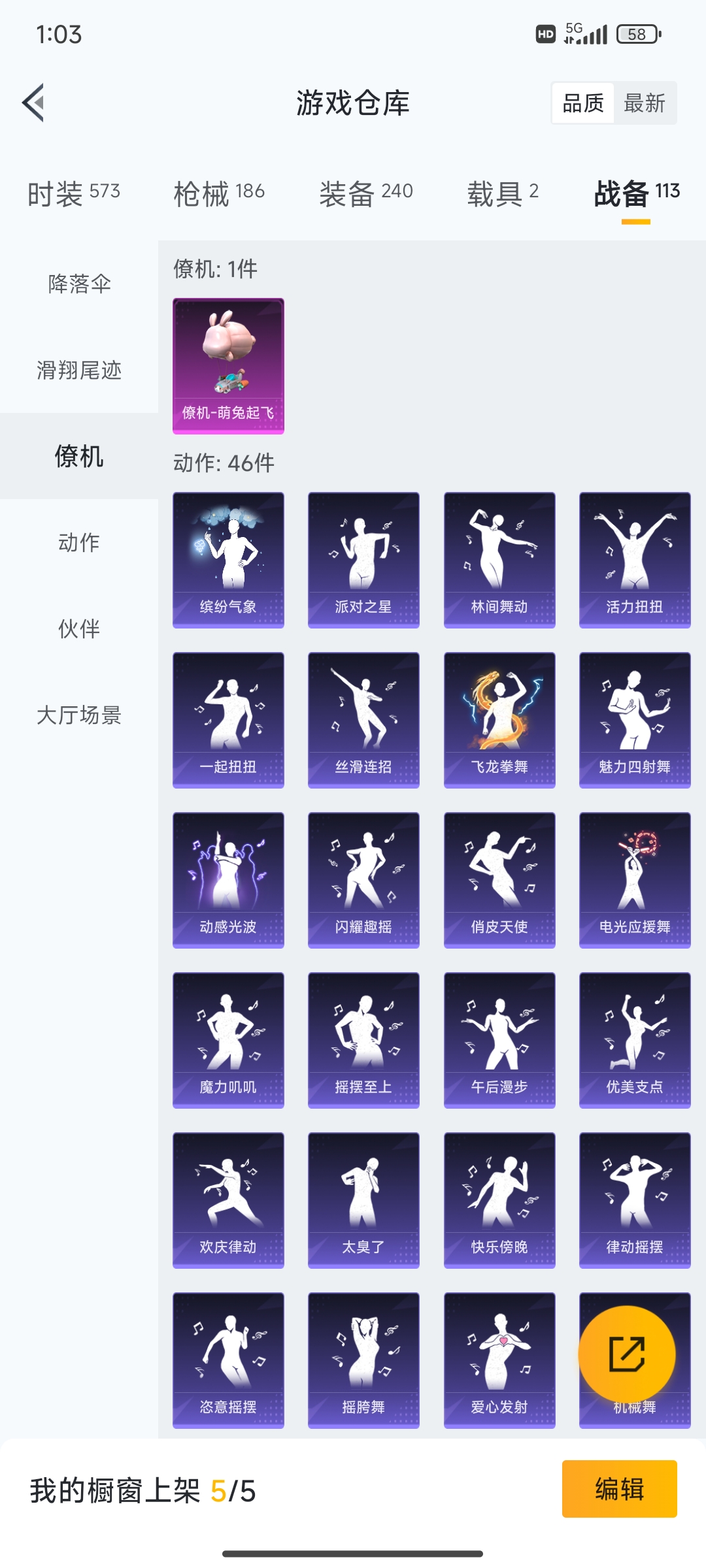Image resolution: width=706 pixels, height=1568 pixels.
Task: Jump to 动作 in the sidebar
Action: 79,542
